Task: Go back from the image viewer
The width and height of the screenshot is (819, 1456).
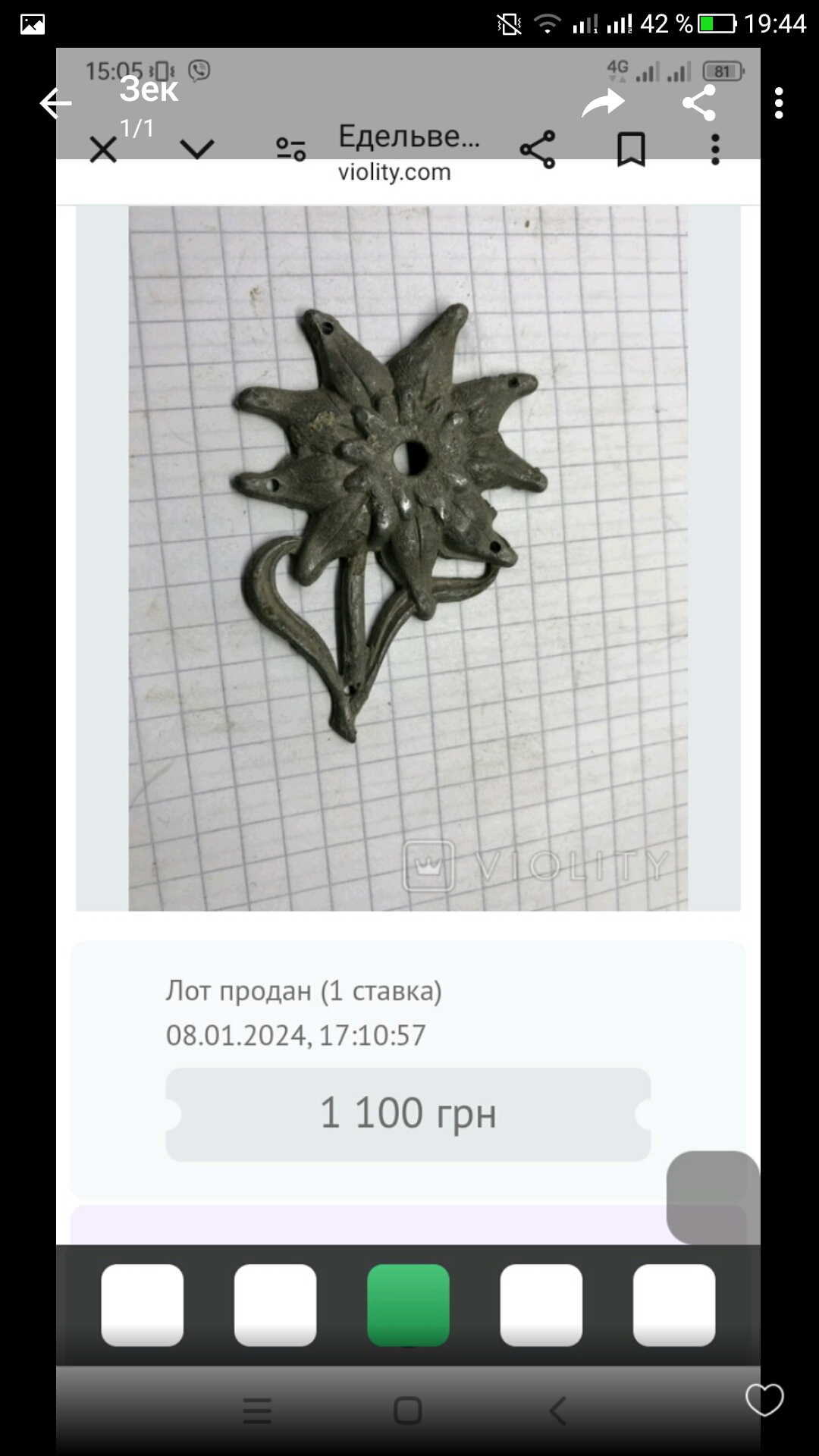Action: click(x=55, y=103)
